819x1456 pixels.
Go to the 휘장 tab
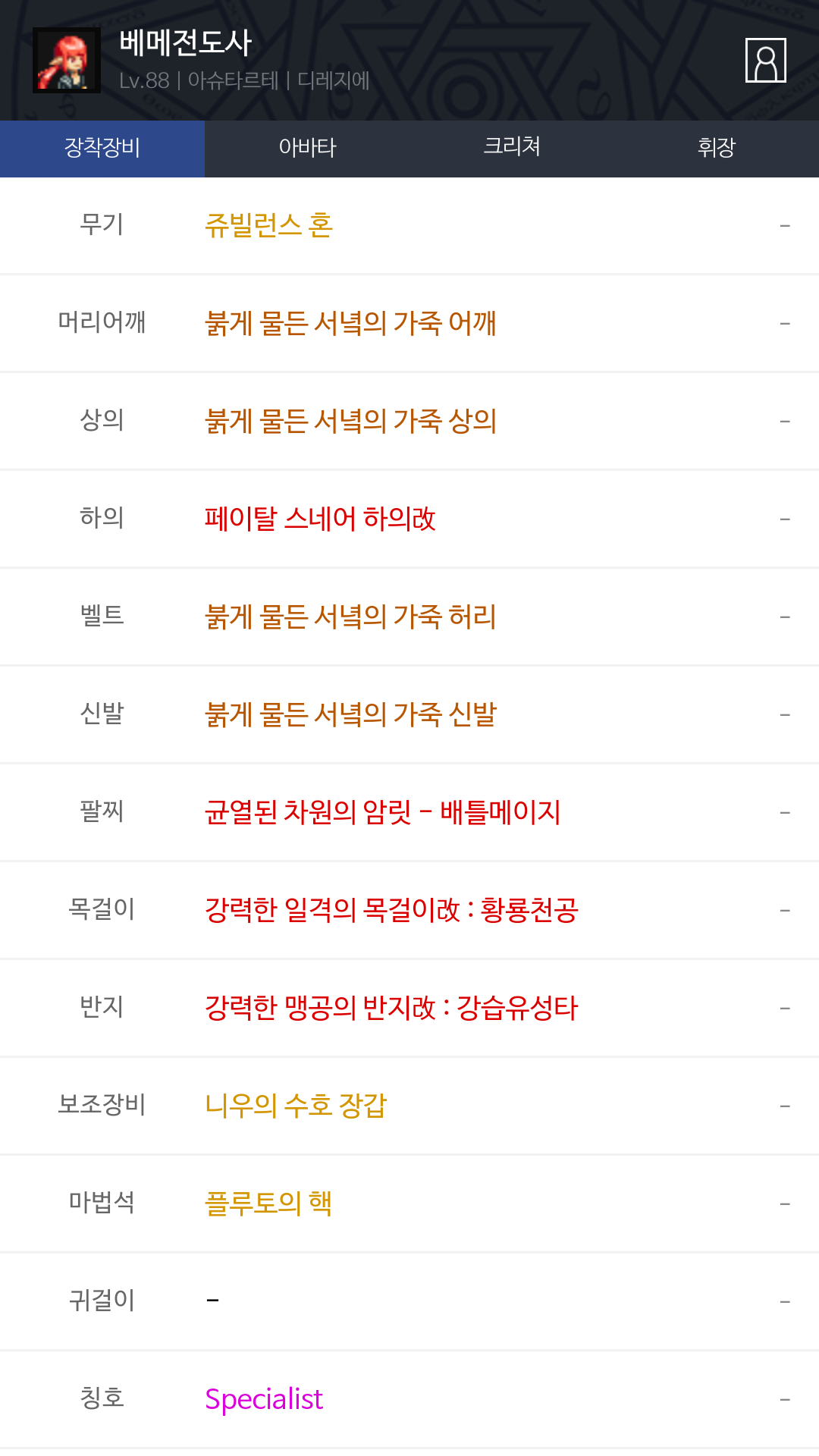(717, 148)
